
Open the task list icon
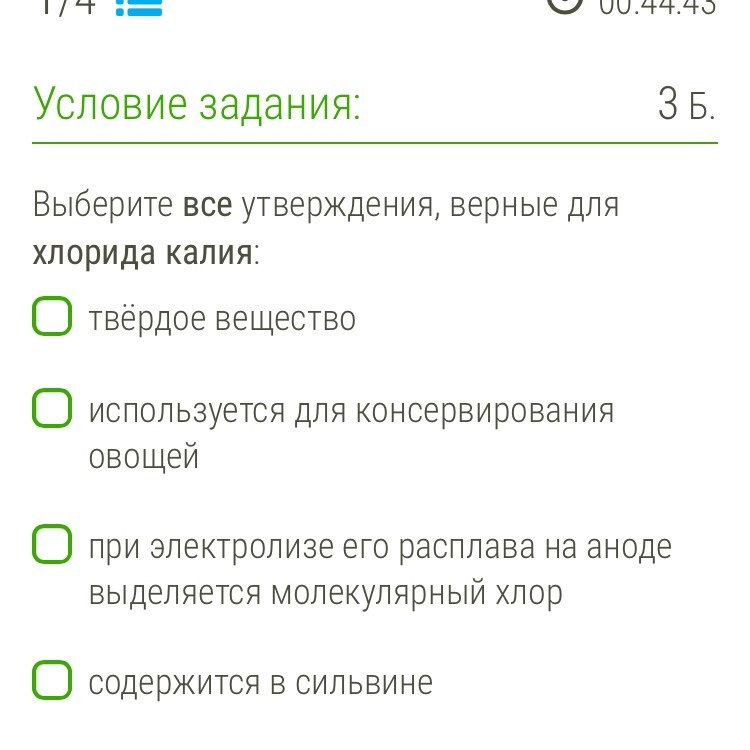[x=139, y=7]
